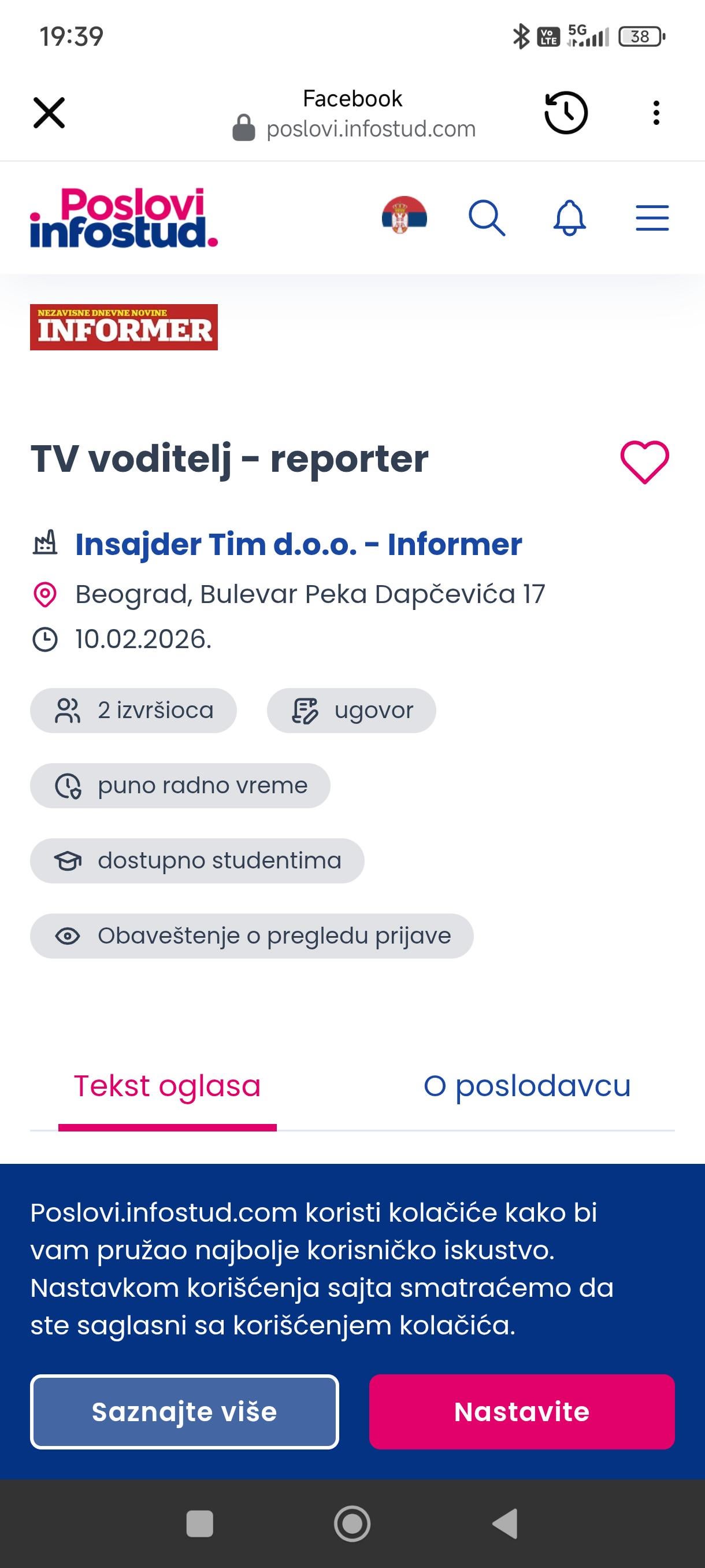705x1568 pixels.
Task: Open the Poslovi Infostud homepage logo
Action: pyautogui.click(x=124, y=218)
